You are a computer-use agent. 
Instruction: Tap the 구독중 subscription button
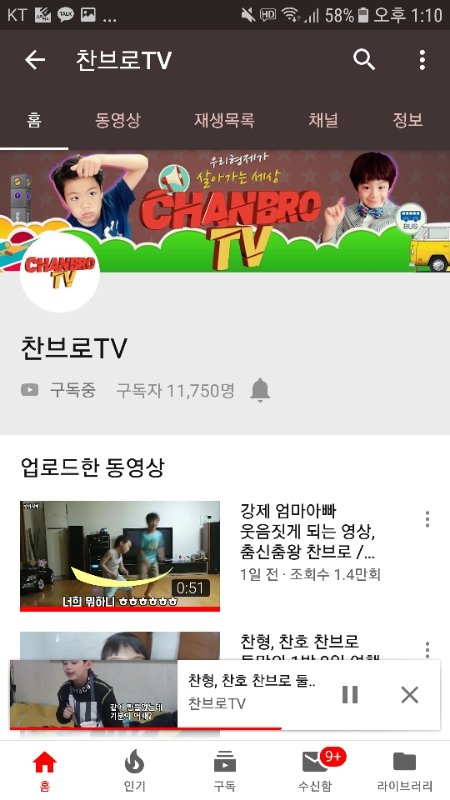(x=58, y=390)
